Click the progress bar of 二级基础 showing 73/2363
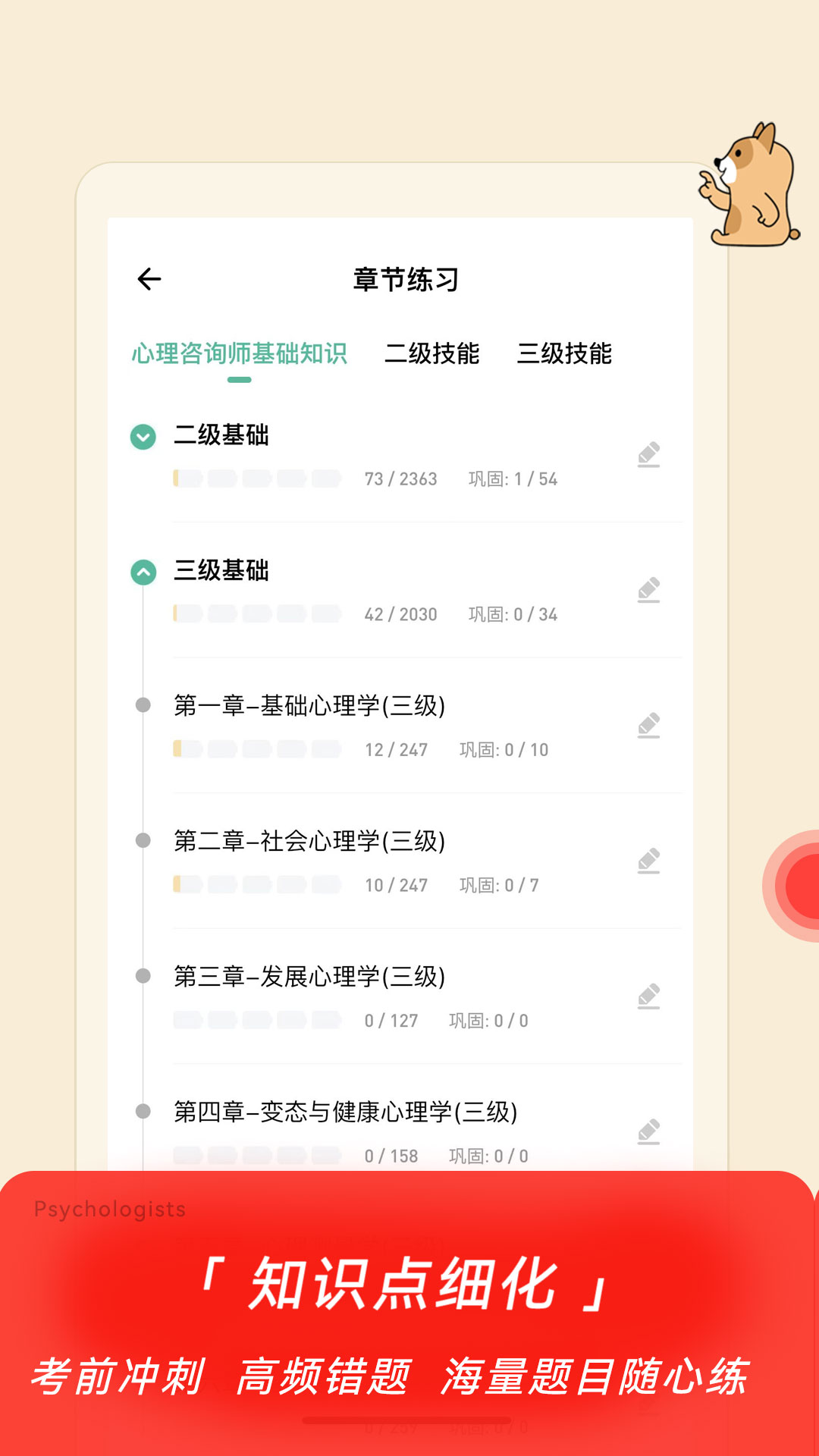Screen dimensions: 819x1456 (258, 479)
